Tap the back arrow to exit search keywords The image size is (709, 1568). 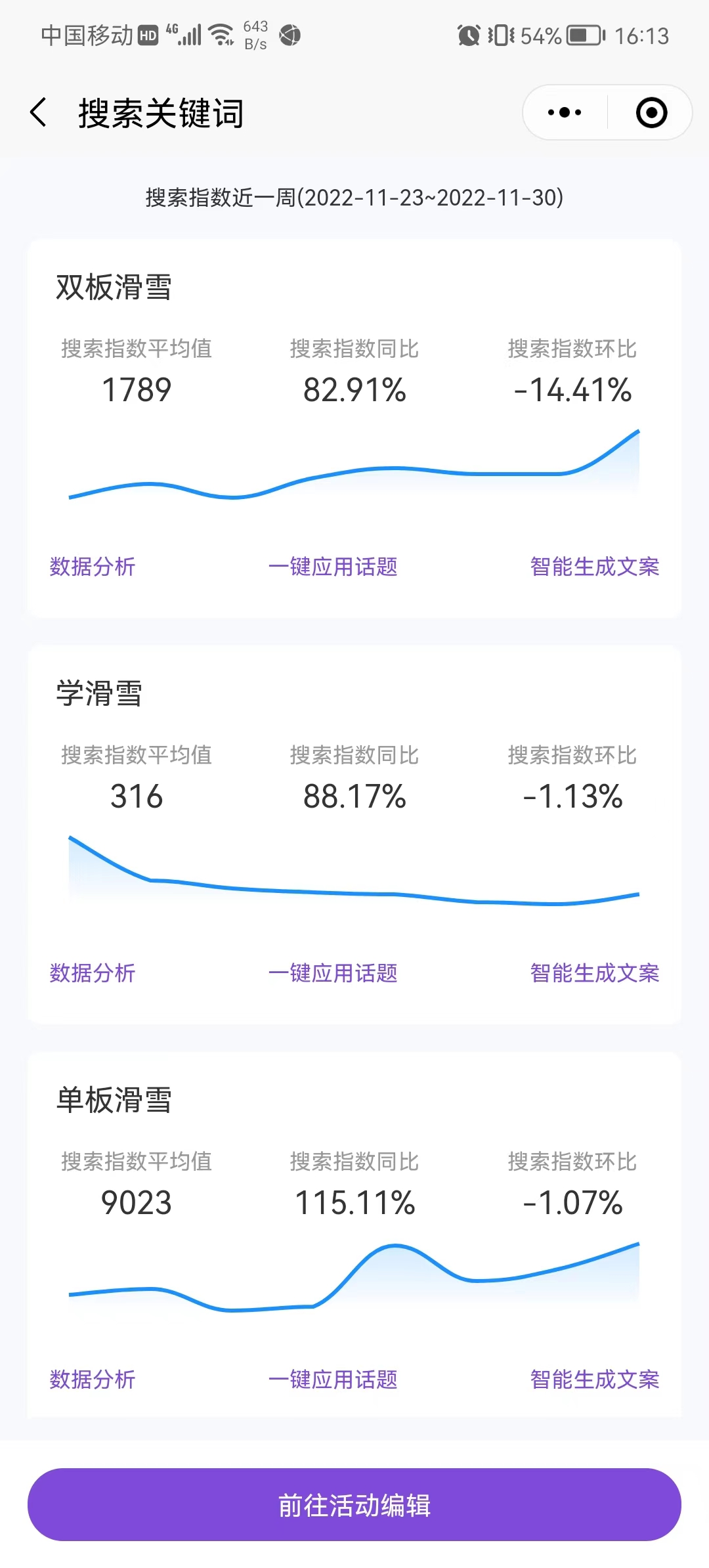[37, 112]
